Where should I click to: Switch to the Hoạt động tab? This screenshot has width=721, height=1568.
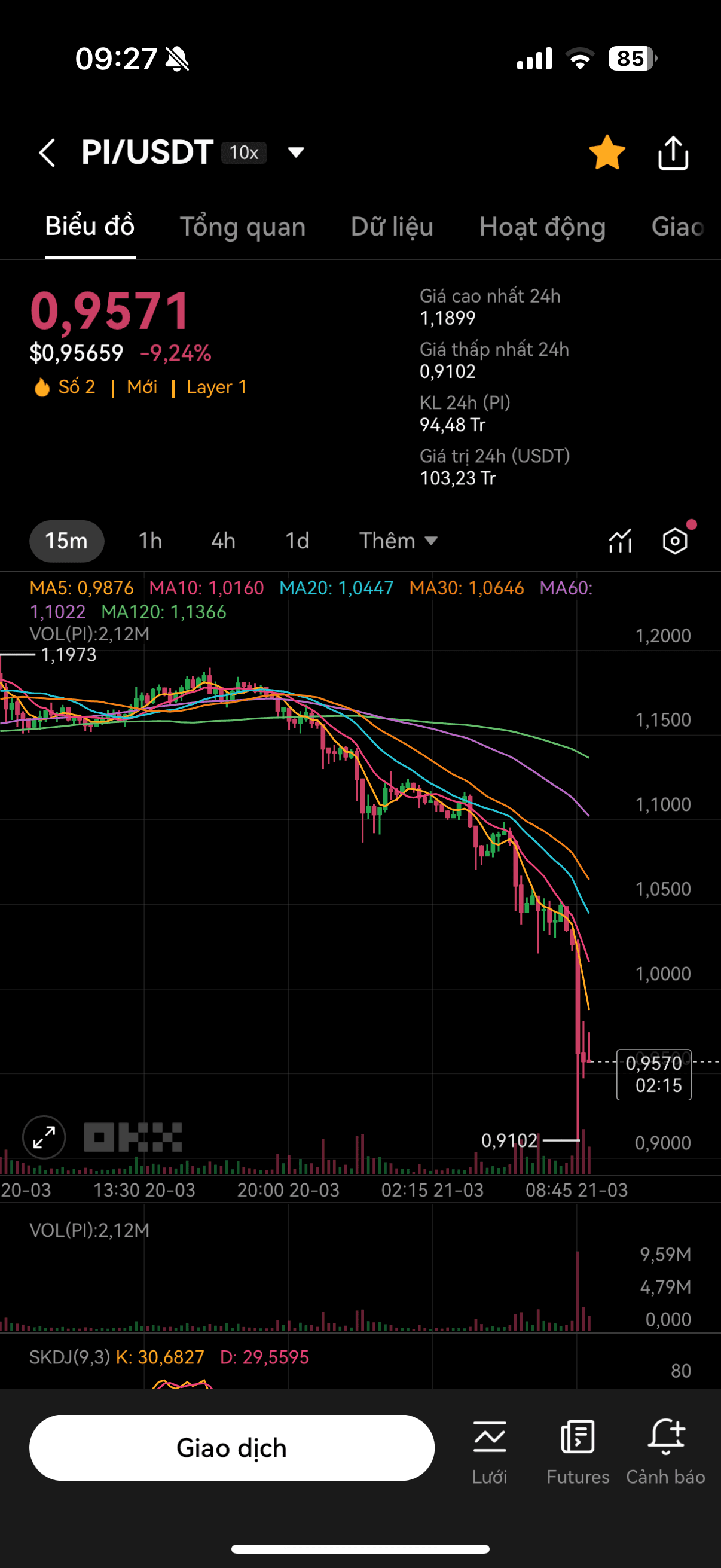click(542, 227)
